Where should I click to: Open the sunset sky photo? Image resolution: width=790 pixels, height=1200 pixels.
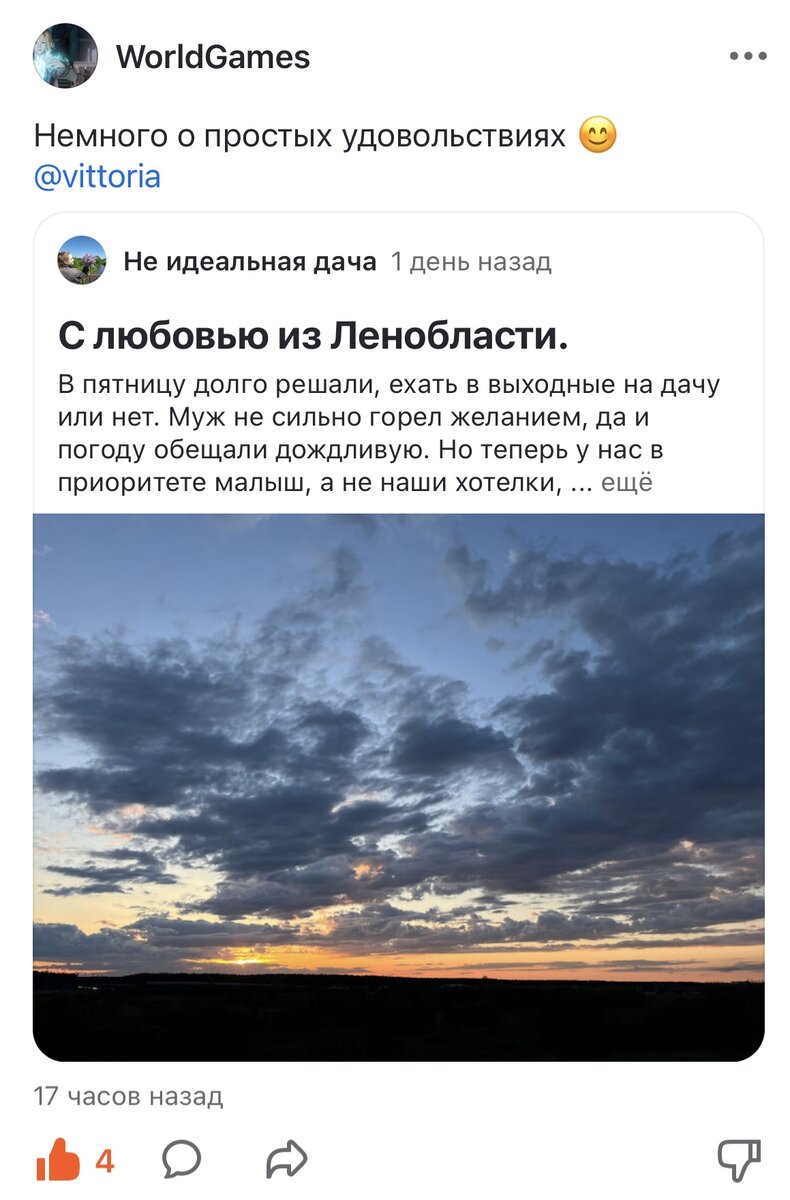point(398,786)
